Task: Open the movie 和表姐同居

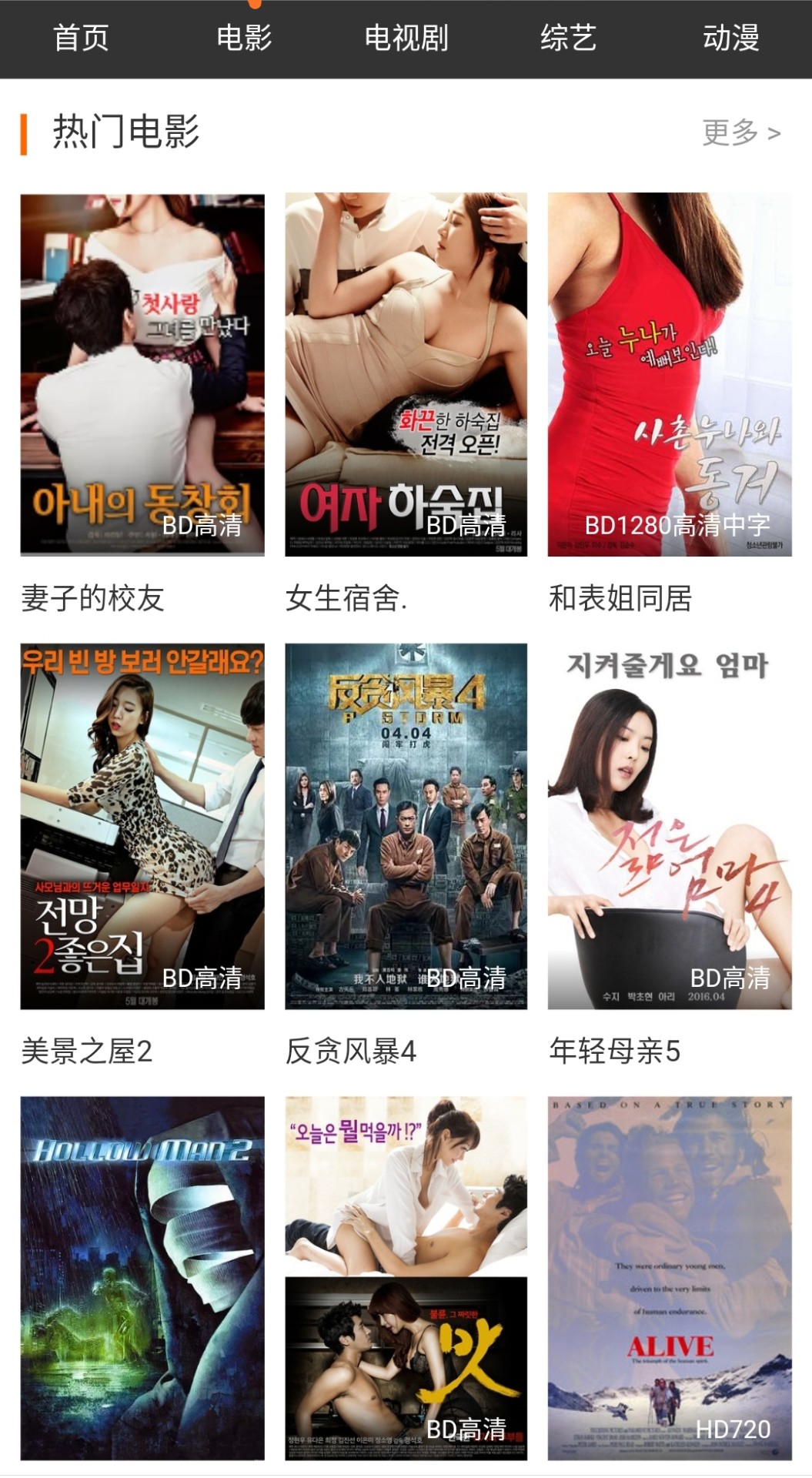Action: [670, 375]
